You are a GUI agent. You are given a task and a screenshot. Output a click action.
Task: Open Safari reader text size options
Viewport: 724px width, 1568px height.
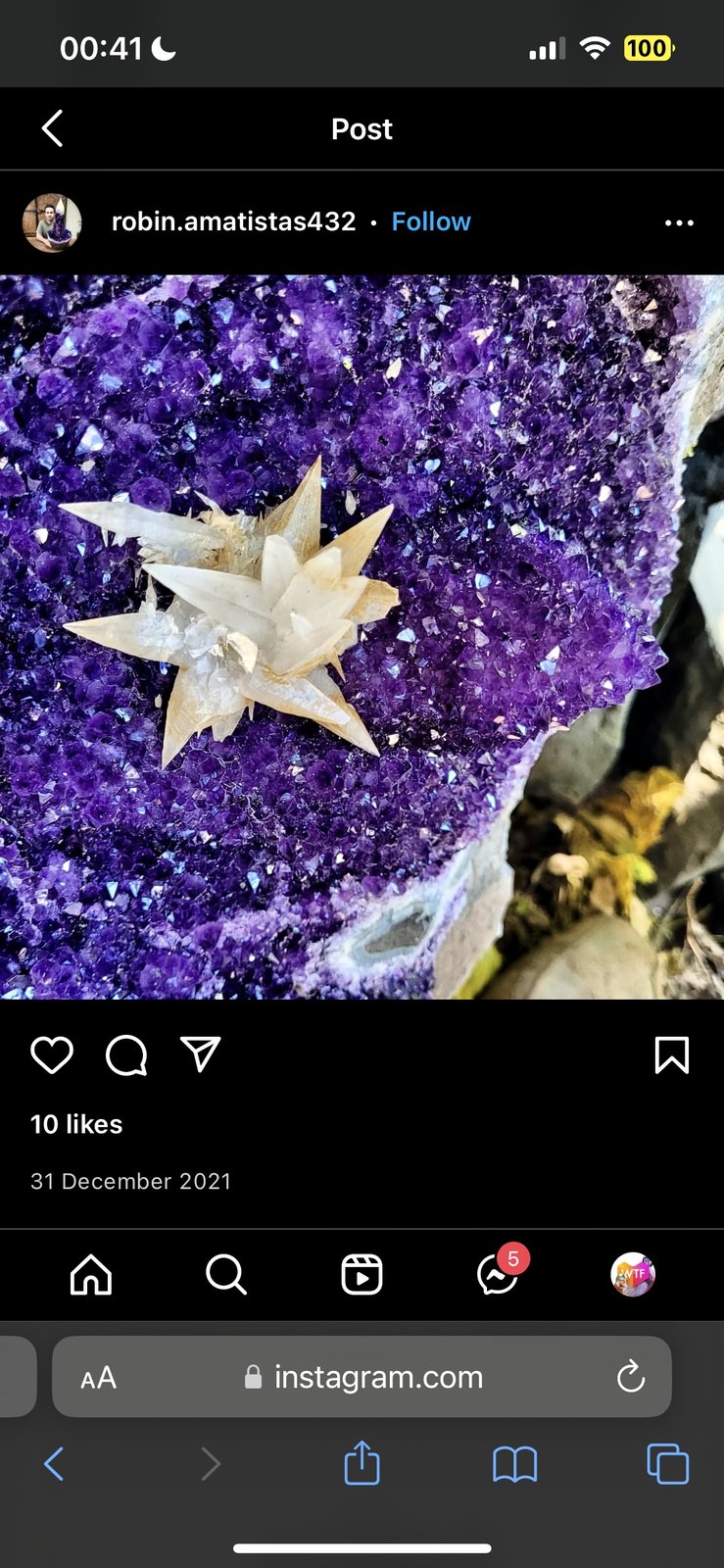point(98,1378)
